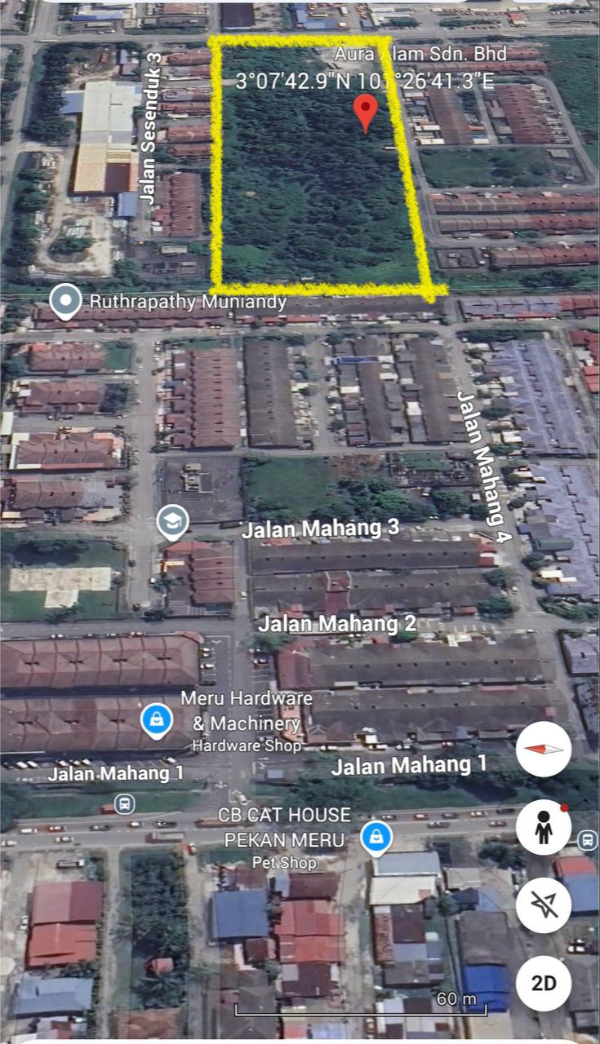Viewport: 600px width, 1044px height.
Task: Open Street View with the pegman button
Action: click(544, 828)
